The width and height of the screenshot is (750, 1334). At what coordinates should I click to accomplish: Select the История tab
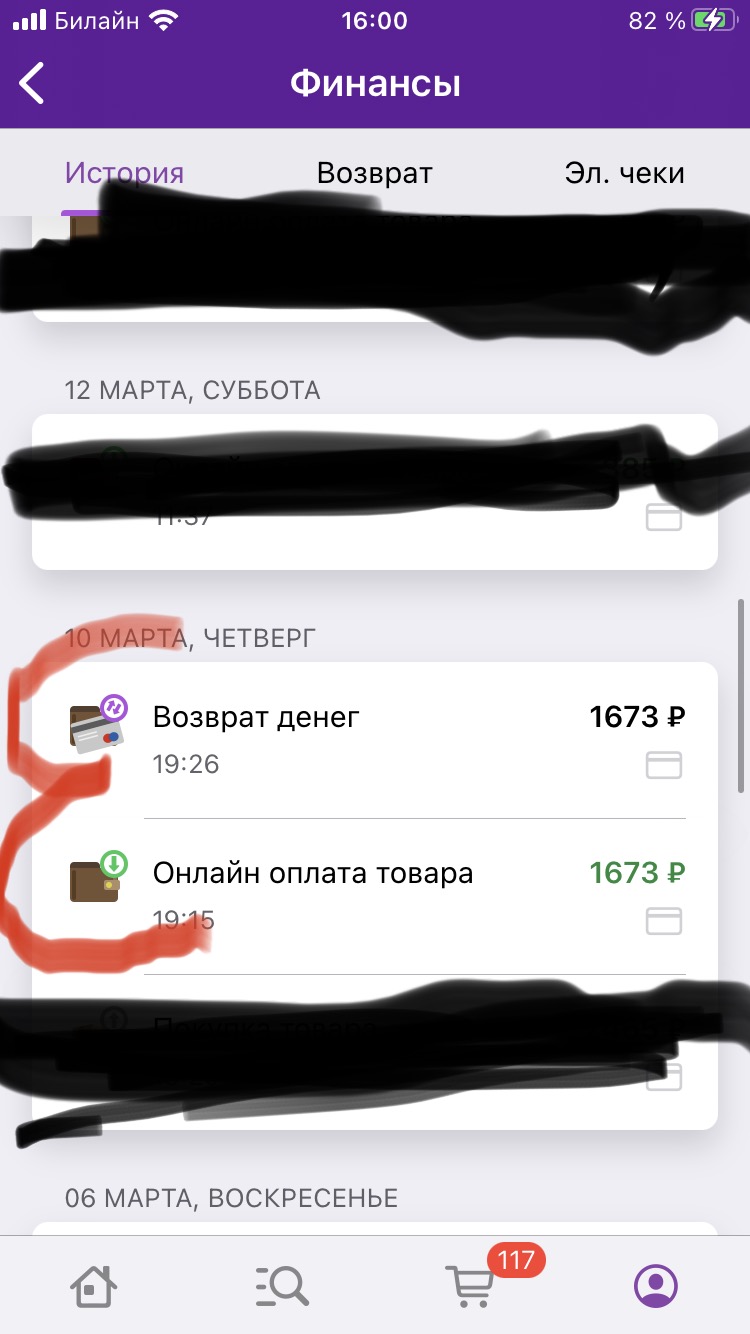(124, 173)
